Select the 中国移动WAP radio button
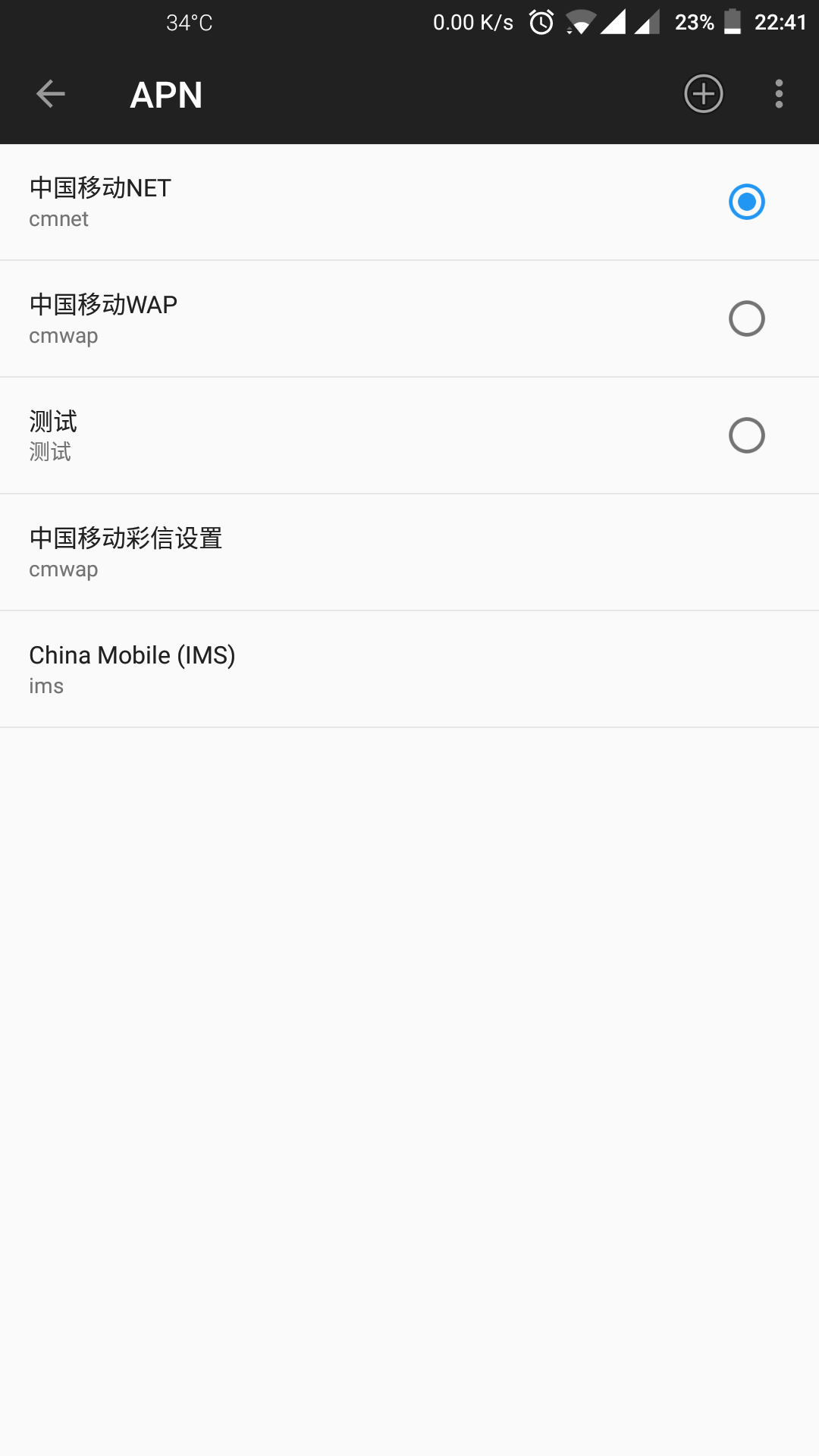The height and width of the screenshot is (1456, 819). (747, 318)
